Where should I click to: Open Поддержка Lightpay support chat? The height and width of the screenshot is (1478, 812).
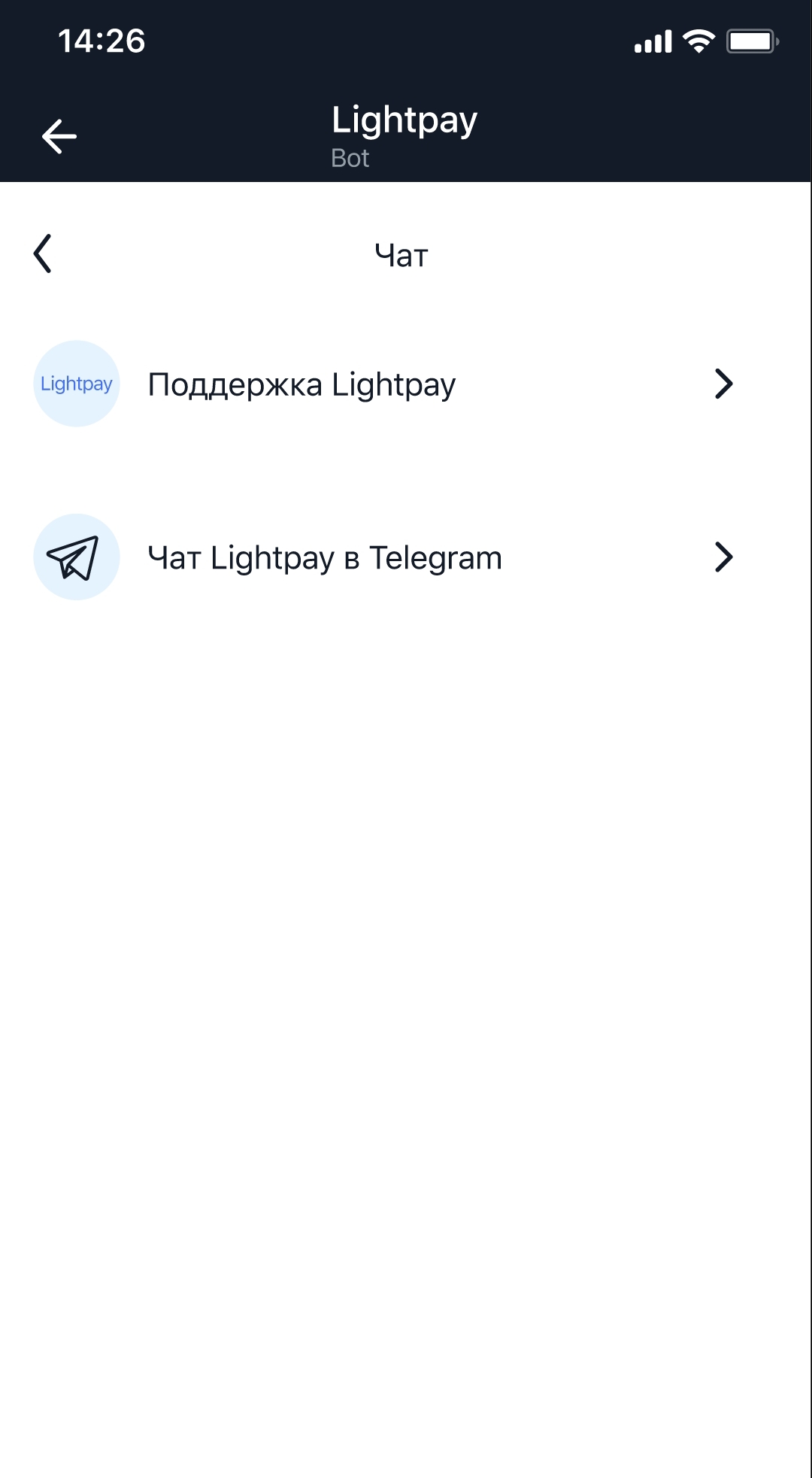[x=406, y=384]
